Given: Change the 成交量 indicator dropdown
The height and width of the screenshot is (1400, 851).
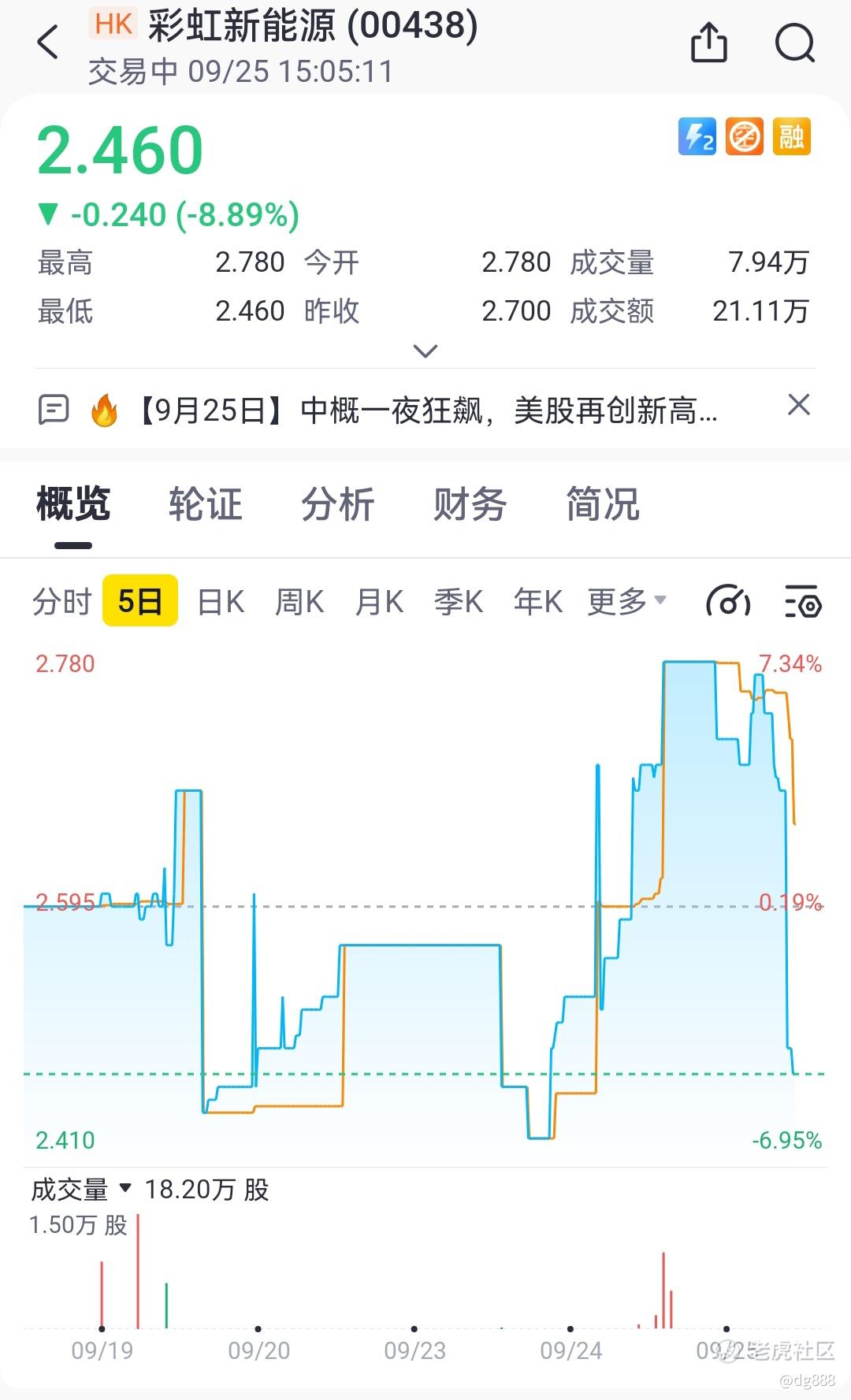Looking at the screenshot, I should (x=81, y=1189).
